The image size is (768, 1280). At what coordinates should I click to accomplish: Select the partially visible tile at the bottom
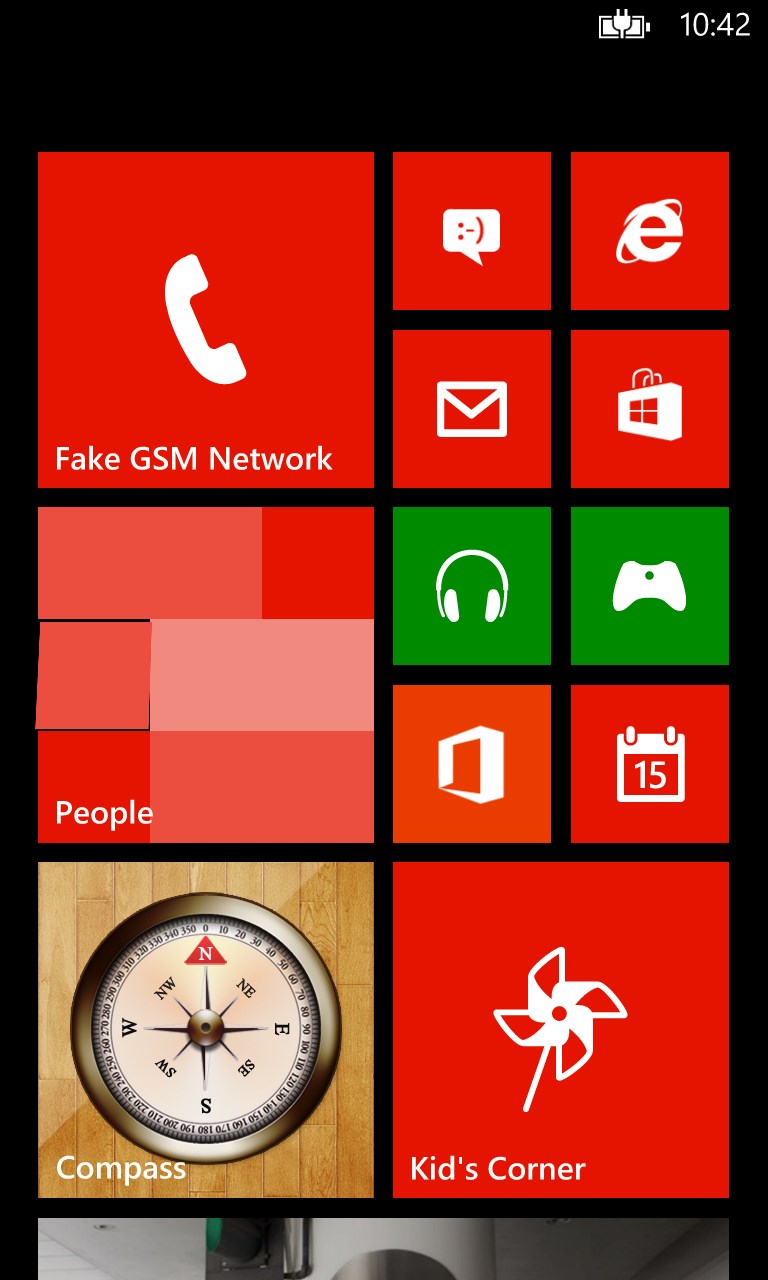(x=384, y=1250)
